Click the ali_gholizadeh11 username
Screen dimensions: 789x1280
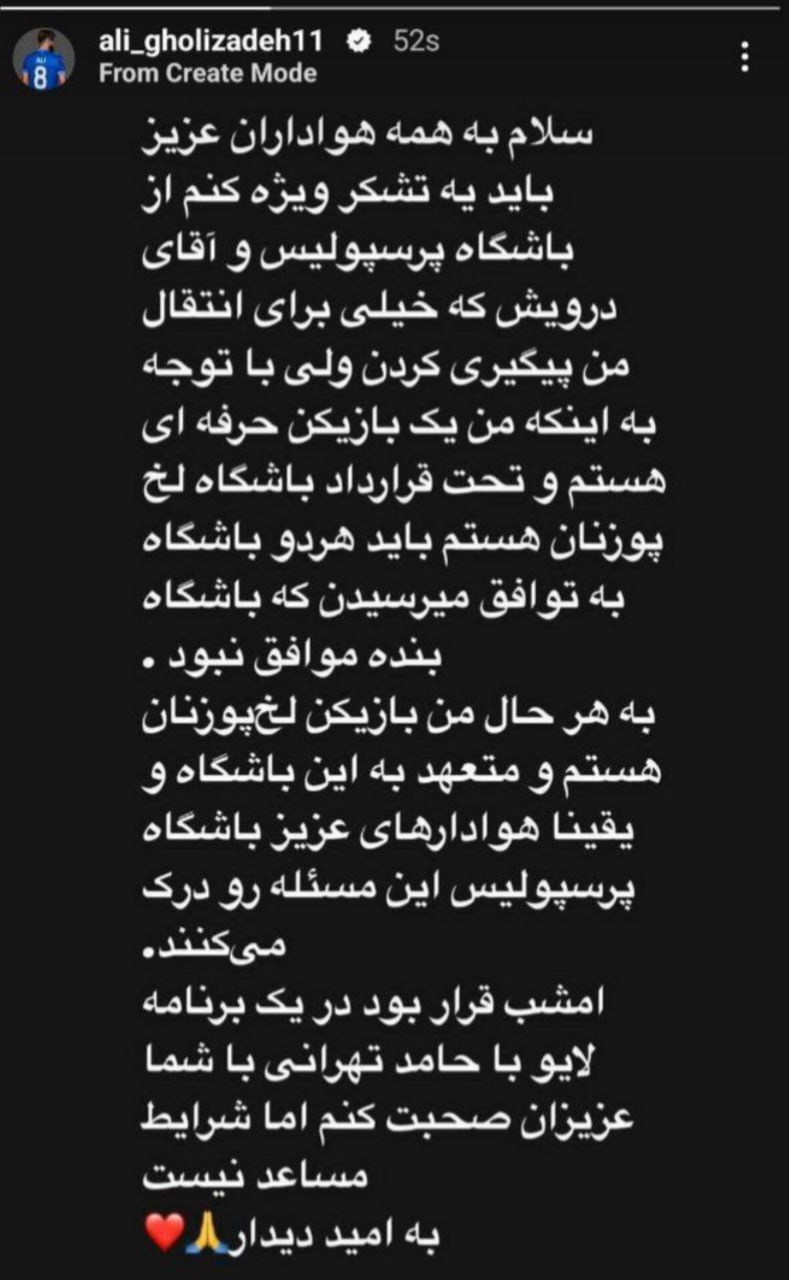[210, 42]
